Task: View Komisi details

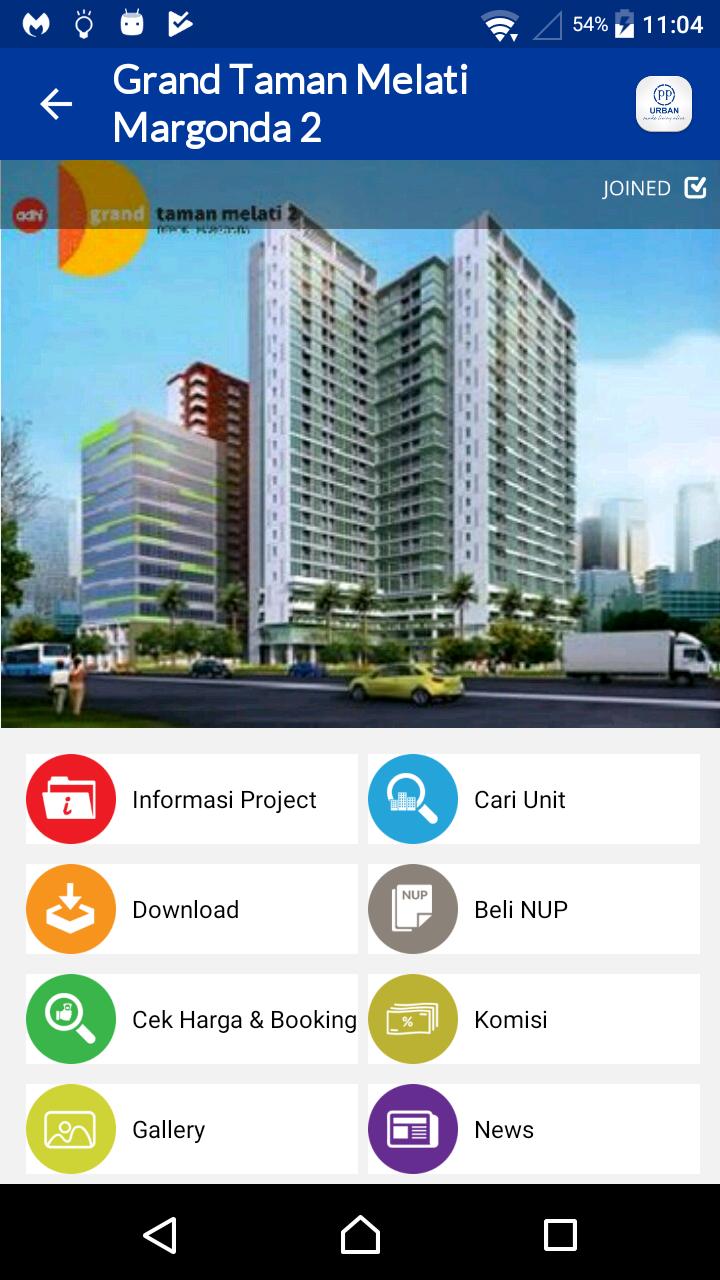Action: 534,1019
